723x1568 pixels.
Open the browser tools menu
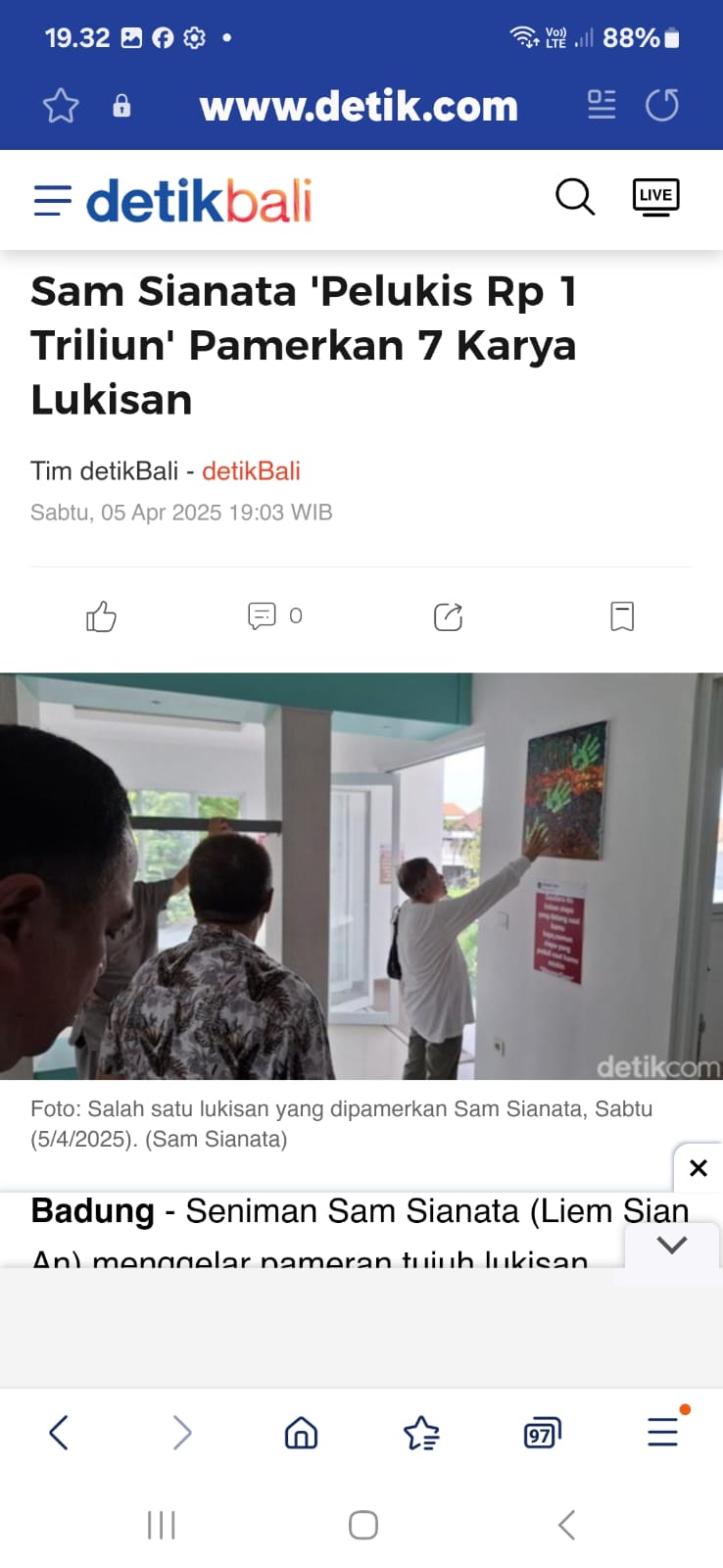tap(663, 1432)
